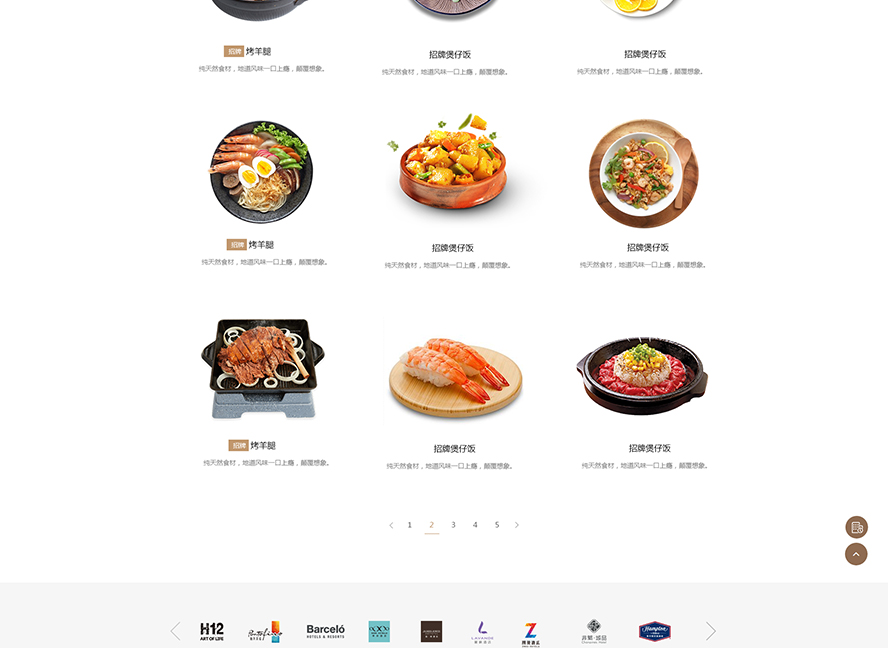Open the Barceló partner logo
This screenshot has height=648, width=888.
tap(325, 631)
